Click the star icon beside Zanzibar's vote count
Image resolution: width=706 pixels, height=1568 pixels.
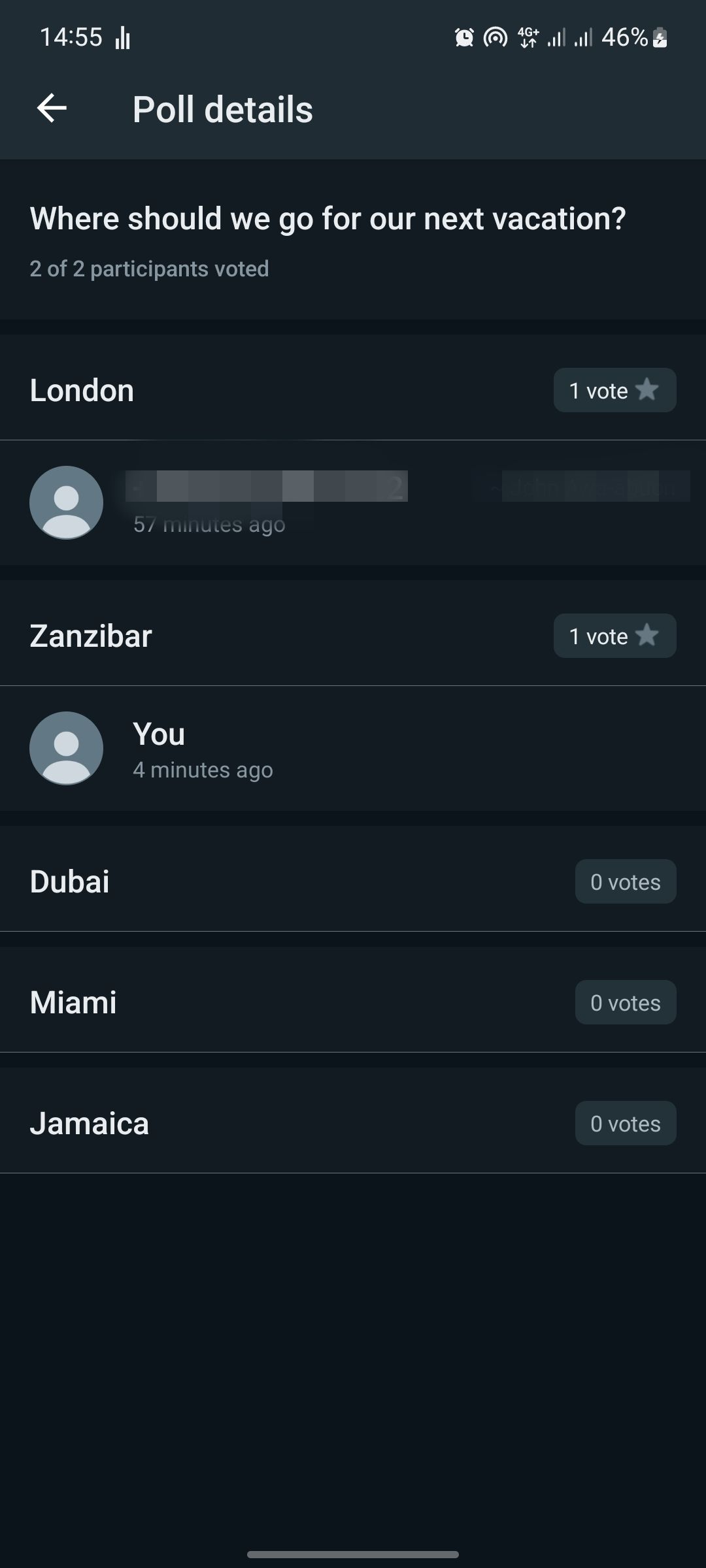(649, 635)
